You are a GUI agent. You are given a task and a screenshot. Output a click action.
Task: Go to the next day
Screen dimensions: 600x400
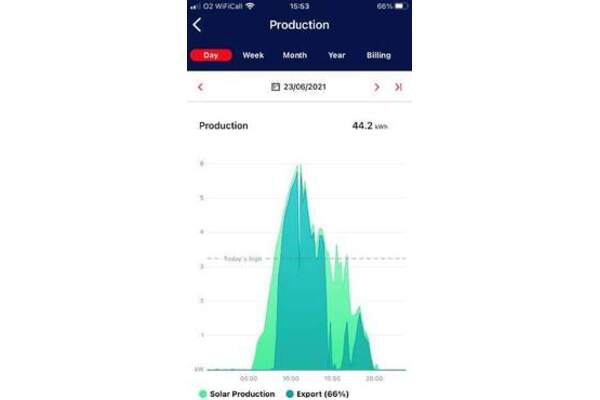377,87
